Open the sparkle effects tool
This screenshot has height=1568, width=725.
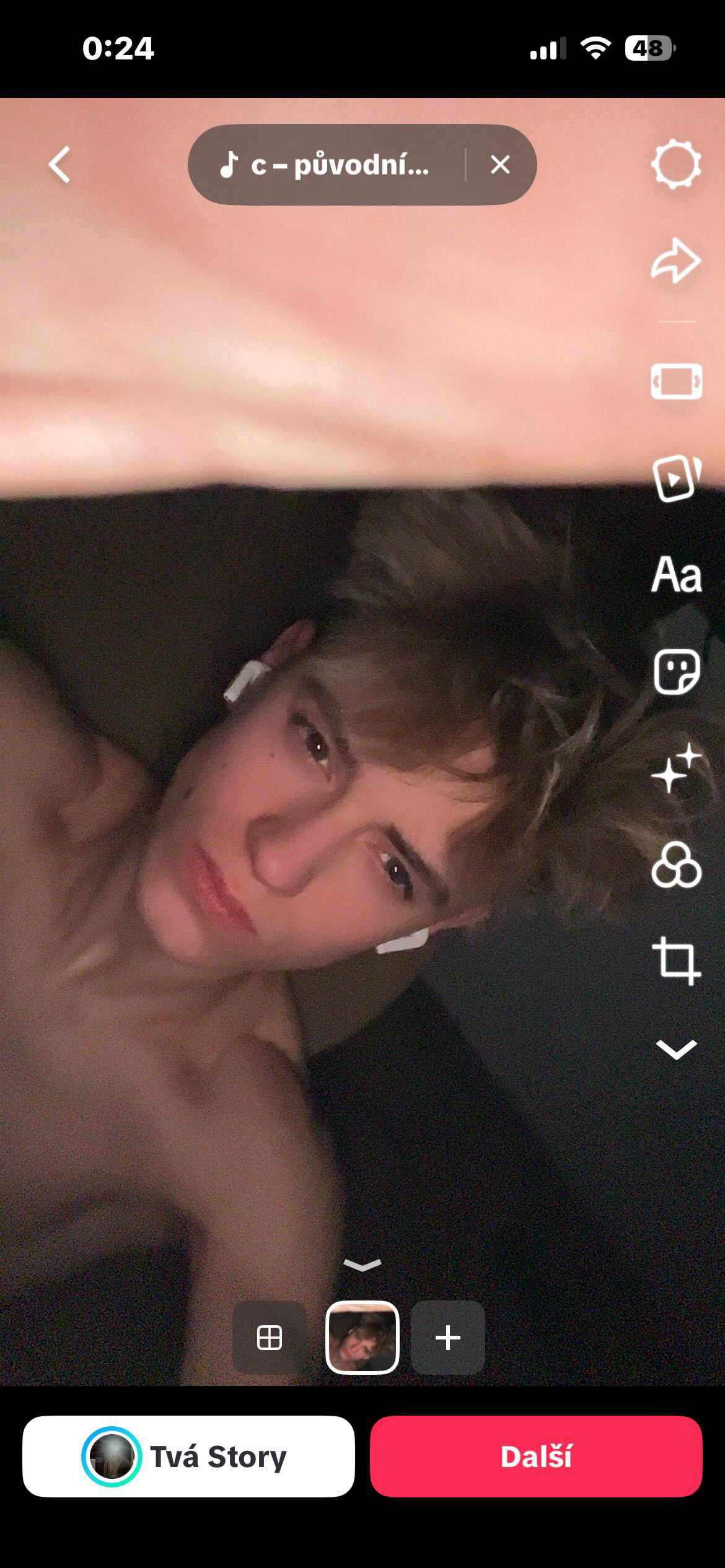[676, 769]
